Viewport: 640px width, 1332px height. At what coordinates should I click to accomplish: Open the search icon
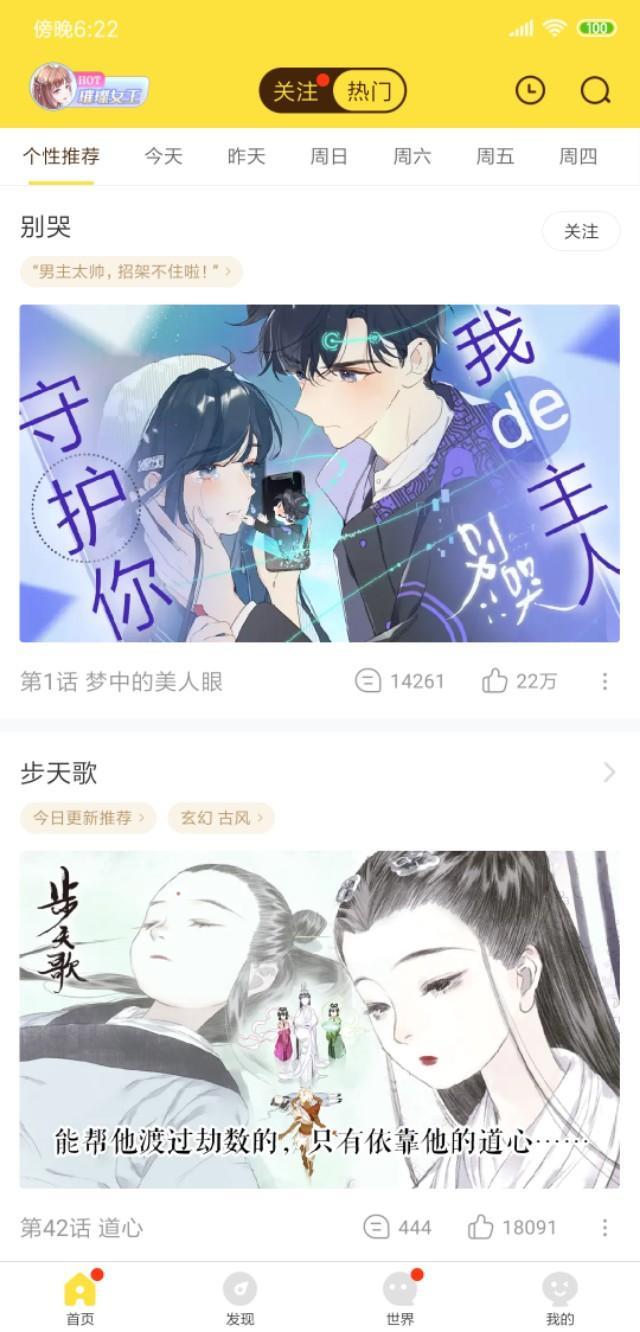(x=595, y=91)
